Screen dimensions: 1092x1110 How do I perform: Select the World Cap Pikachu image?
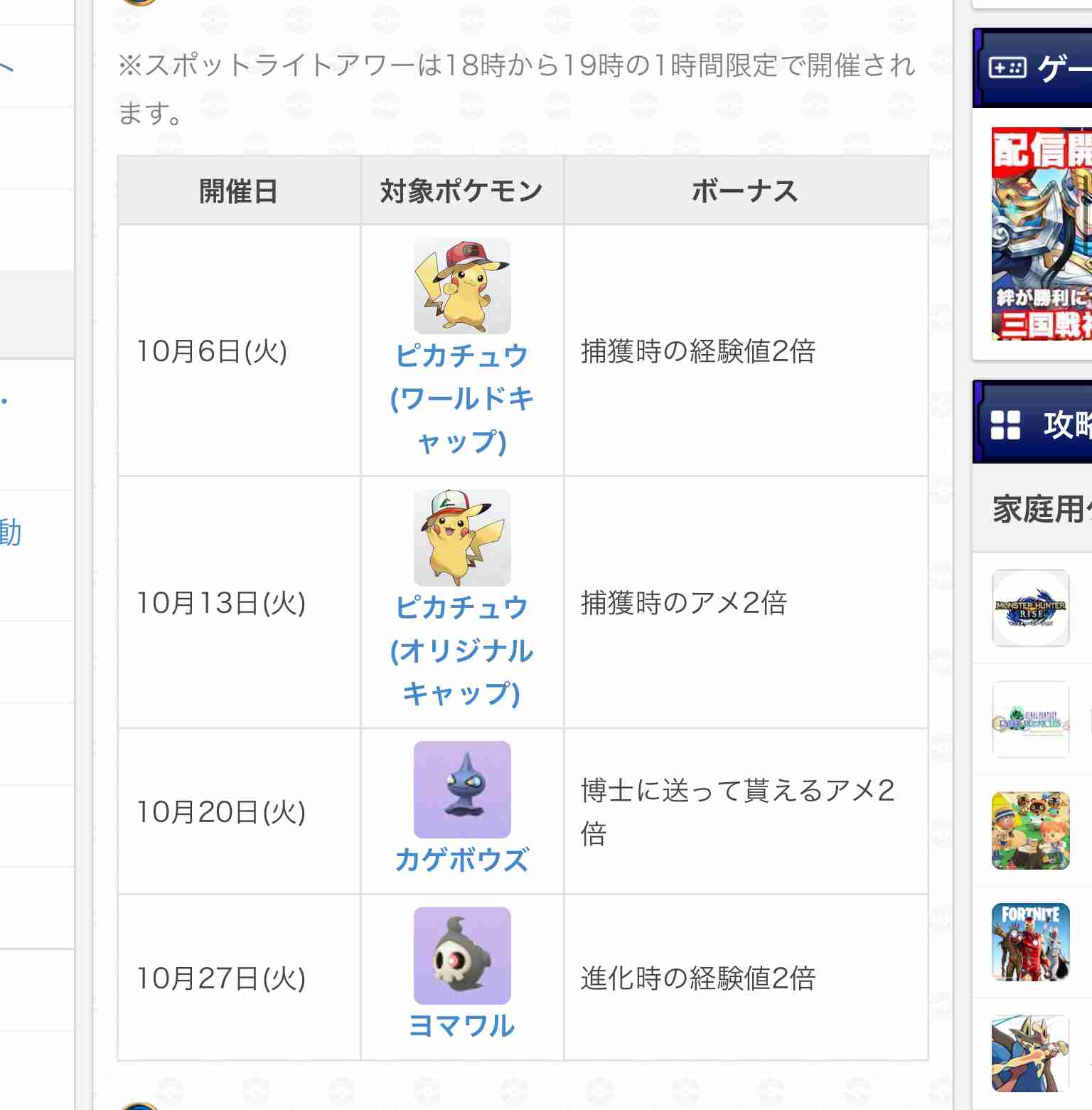tap(462, 286)
